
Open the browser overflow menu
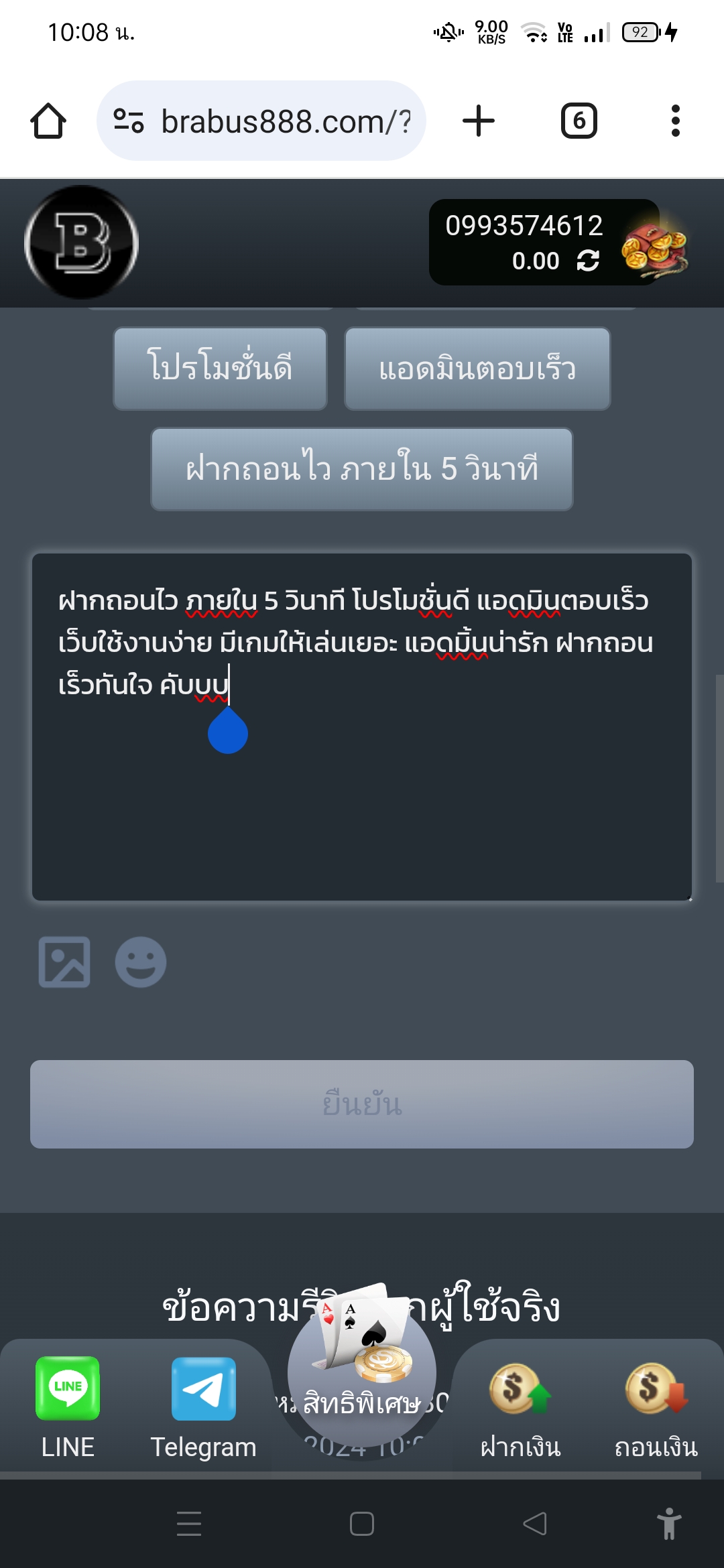[675, 121]
